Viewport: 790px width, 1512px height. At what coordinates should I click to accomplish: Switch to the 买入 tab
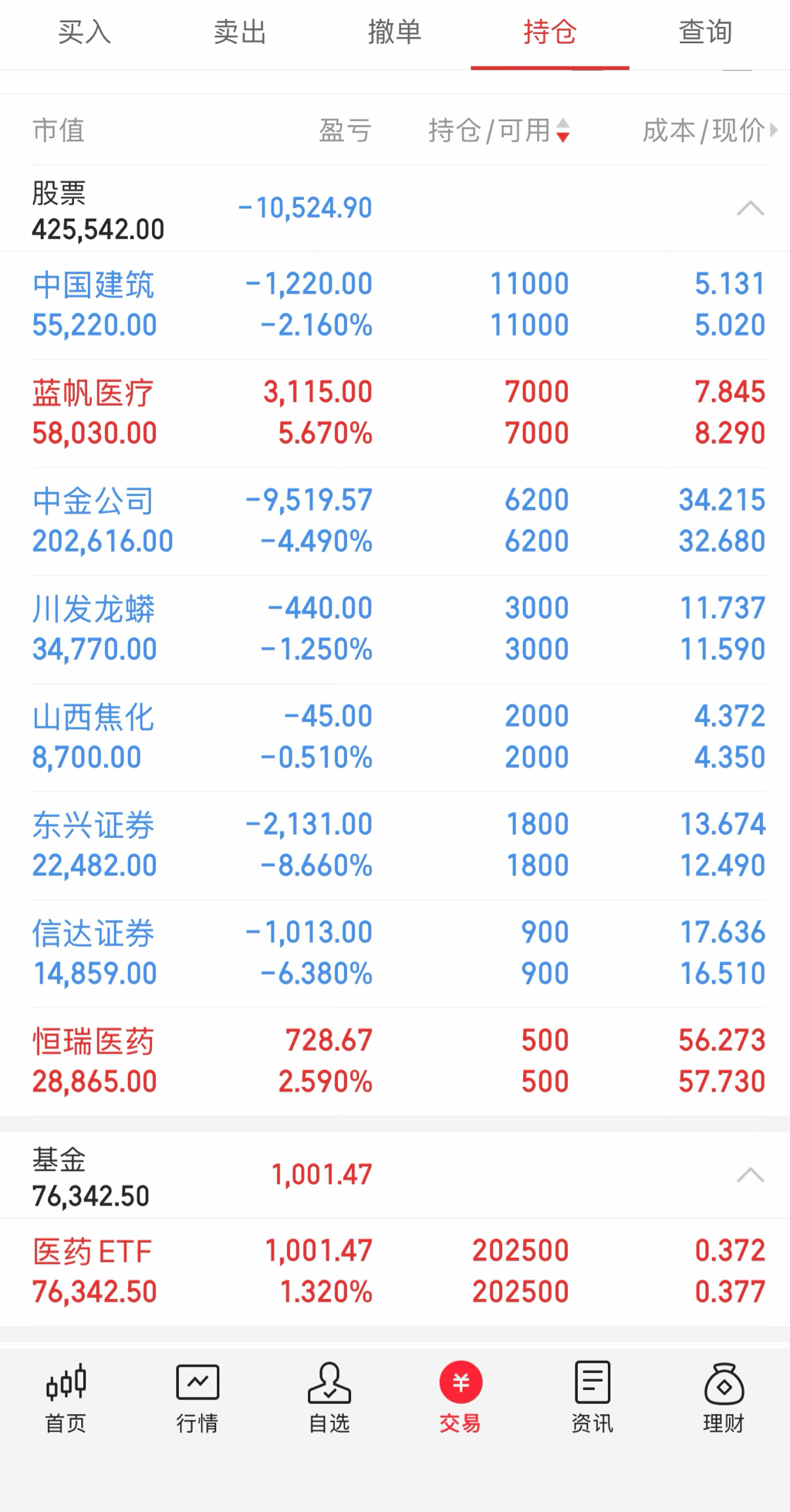coord(85,32)
